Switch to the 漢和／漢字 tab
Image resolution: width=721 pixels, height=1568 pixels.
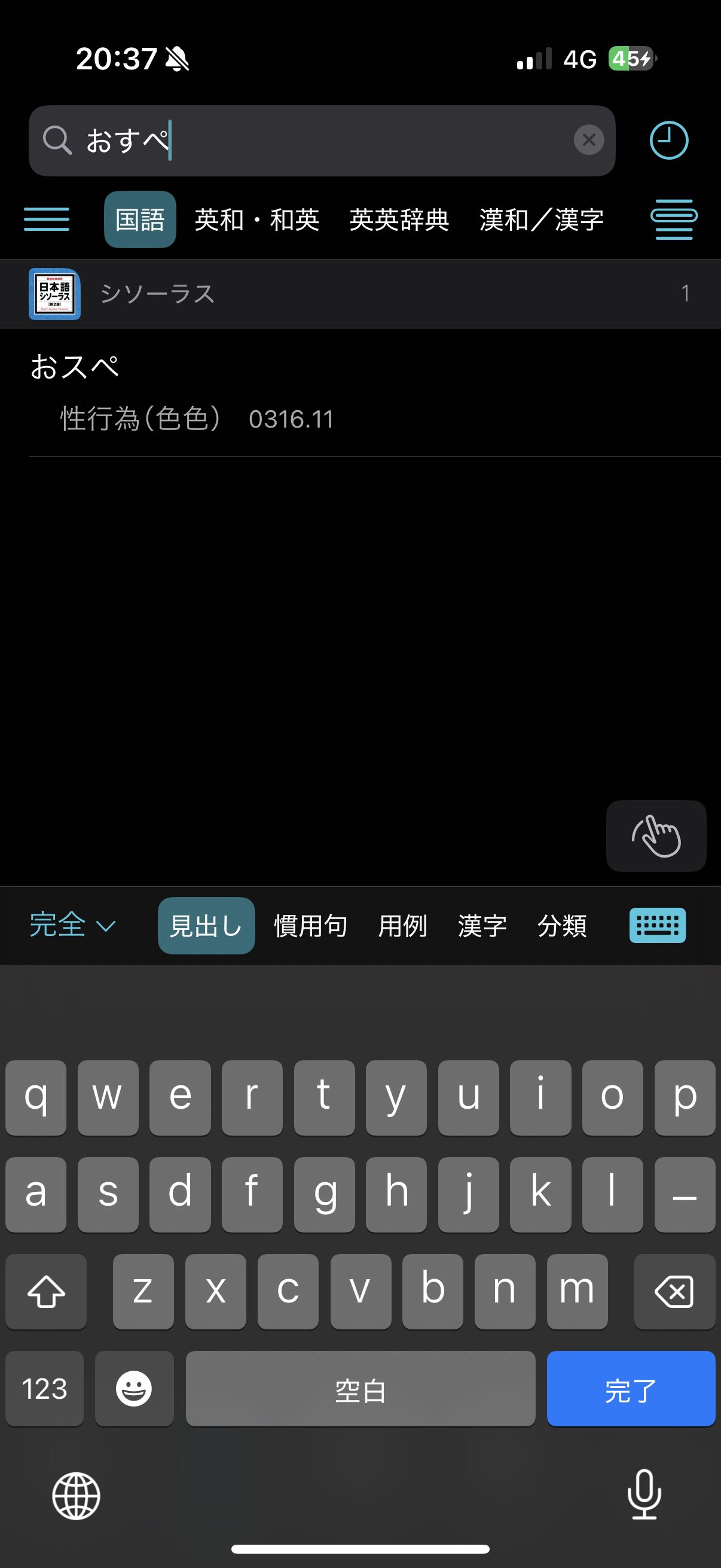[541, 219]
